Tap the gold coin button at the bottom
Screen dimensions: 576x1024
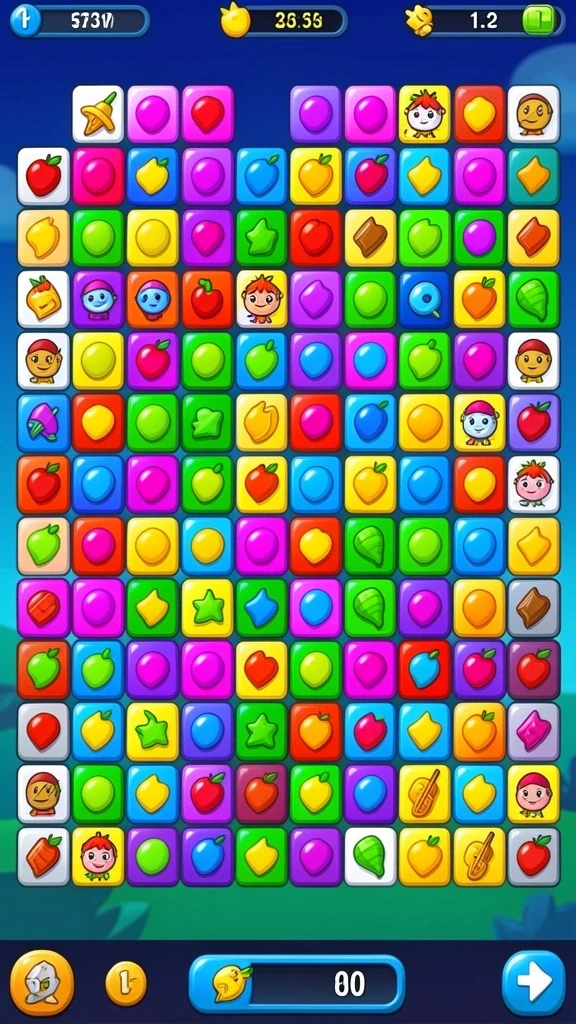(126, 983)
